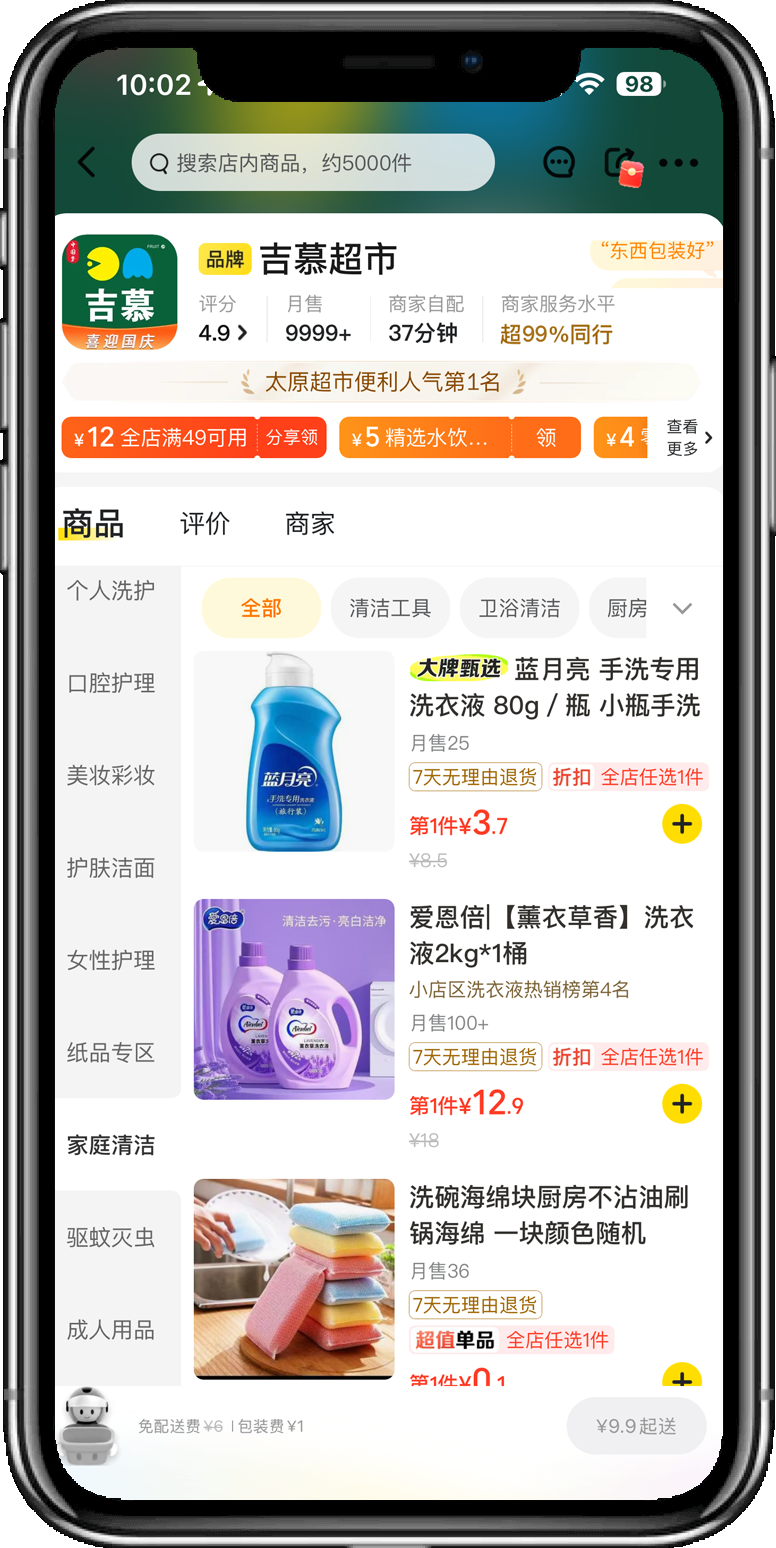
Task: Expand the subcategory chip dropdown arrow
Action: click(x=683, y=608)
